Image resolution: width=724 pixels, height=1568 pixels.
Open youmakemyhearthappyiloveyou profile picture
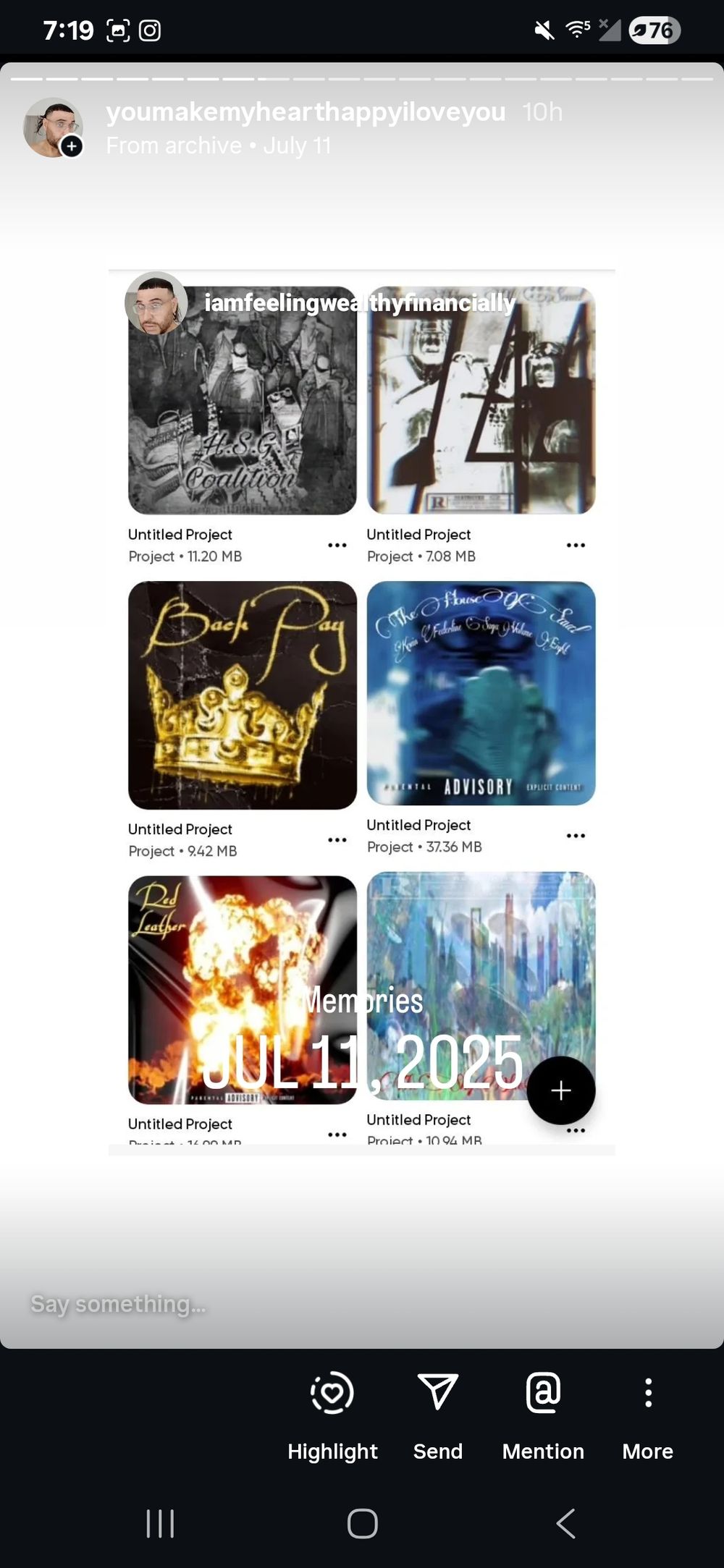(52, 127)
